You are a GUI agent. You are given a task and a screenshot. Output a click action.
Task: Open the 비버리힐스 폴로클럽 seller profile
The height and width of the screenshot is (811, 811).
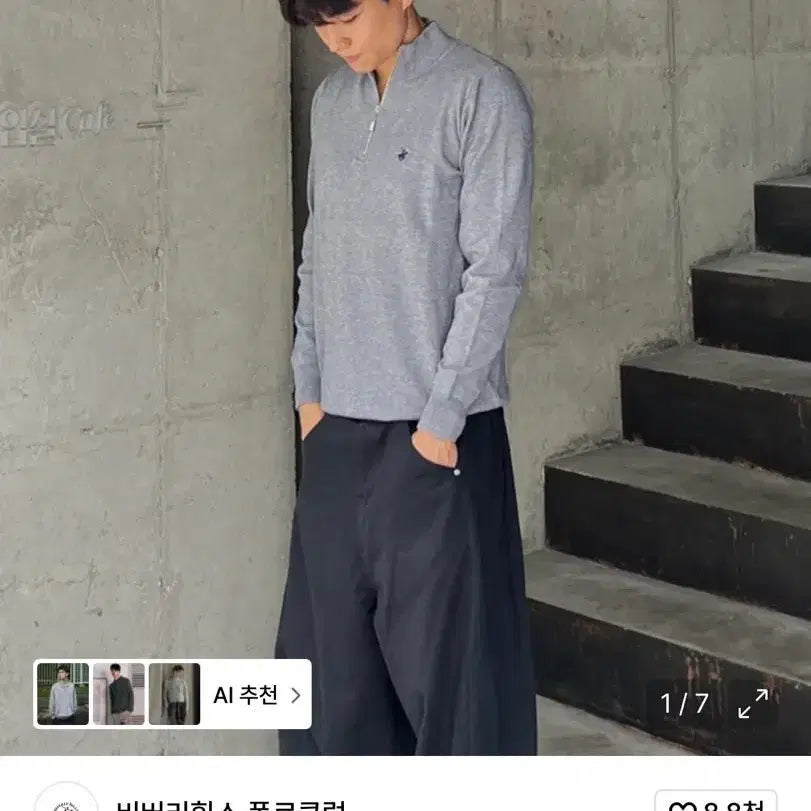point(230,804)
